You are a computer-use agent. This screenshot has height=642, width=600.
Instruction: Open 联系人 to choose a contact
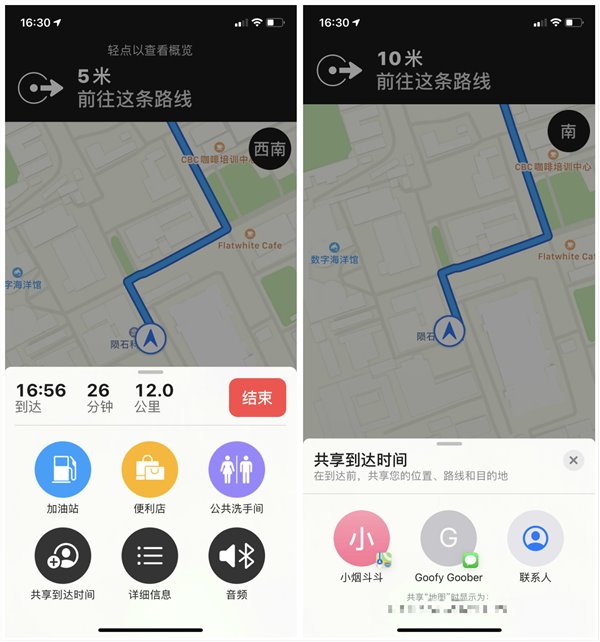coord(536,539)
